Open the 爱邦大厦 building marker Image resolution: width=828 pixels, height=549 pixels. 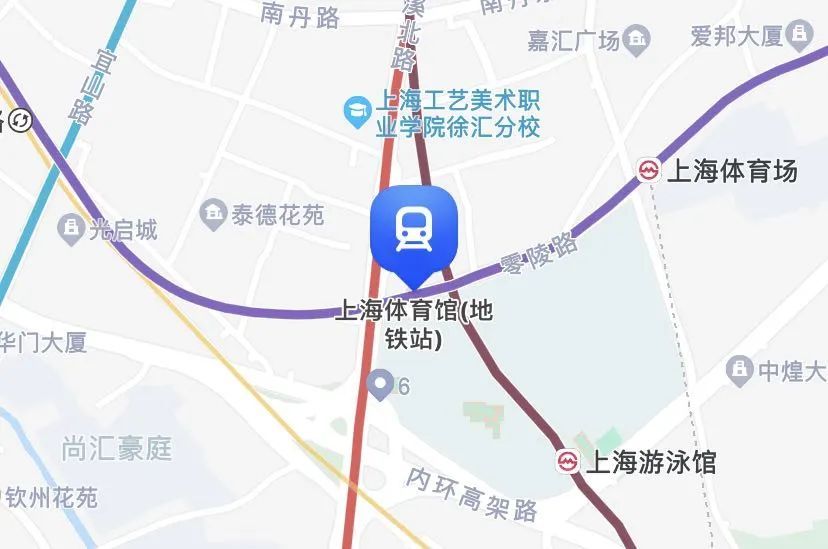798,37
